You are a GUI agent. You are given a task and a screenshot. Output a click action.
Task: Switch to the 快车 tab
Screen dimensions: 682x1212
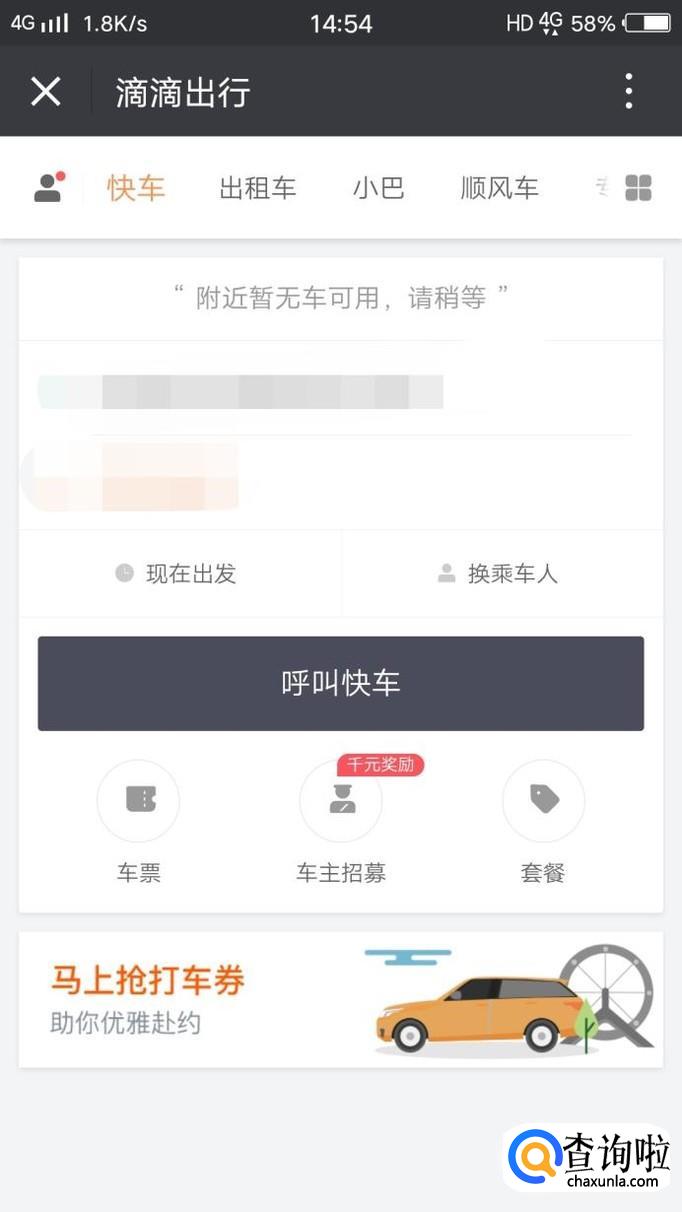pyautogui.click(x=136, y=187)
